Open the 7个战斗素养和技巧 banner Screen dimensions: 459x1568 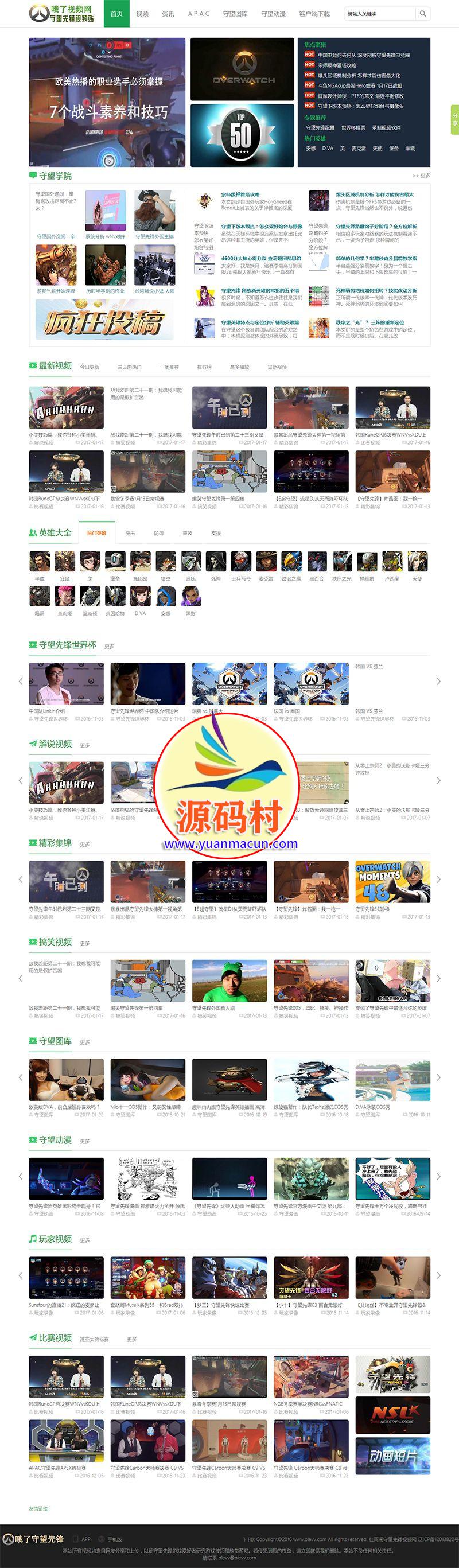(107, 102)
